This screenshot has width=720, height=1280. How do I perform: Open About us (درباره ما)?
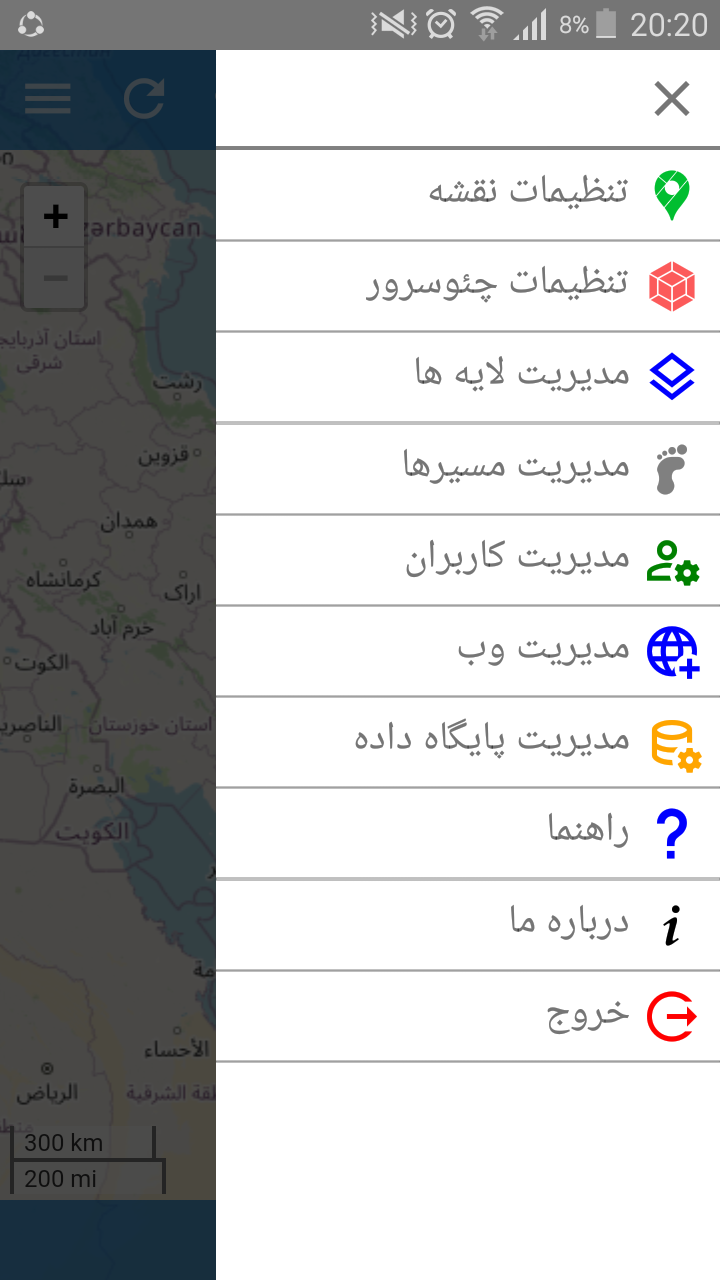(468, 925)
